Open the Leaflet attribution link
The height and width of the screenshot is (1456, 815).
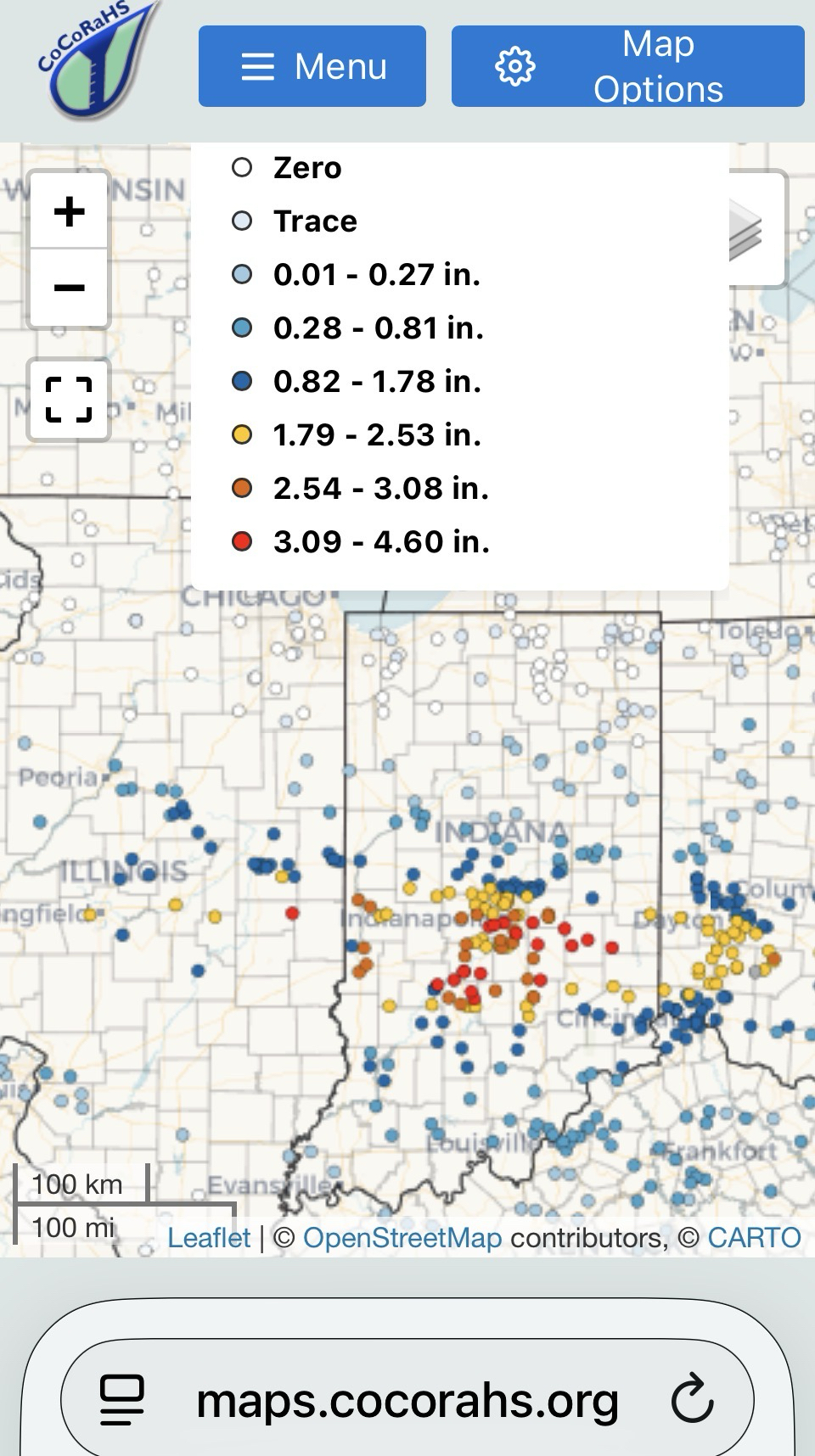click(x=209, y=1237)
